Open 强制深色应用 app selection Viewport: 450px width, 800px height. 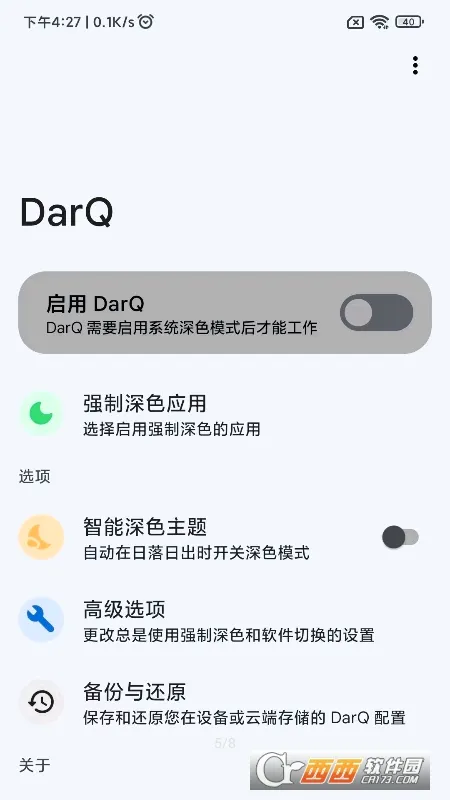click(x=225, y=414)
